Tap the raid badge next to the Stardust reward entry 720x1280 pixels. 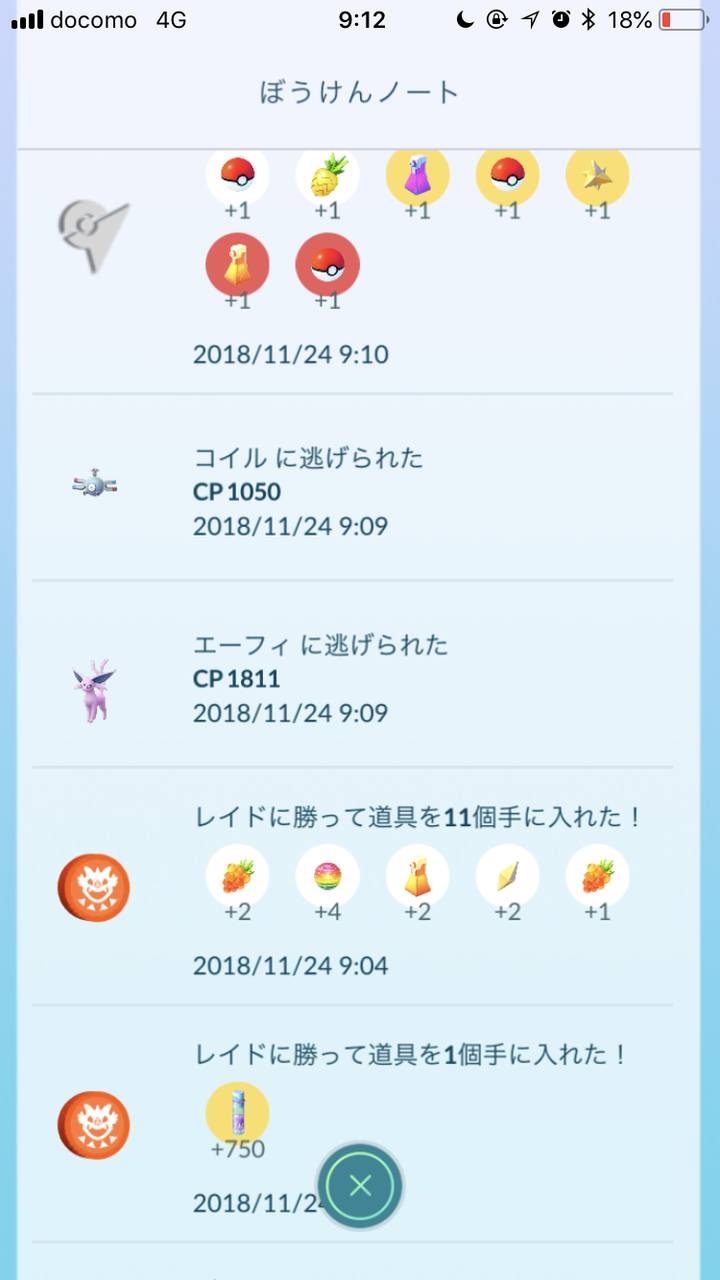[x=93, y=1125]
